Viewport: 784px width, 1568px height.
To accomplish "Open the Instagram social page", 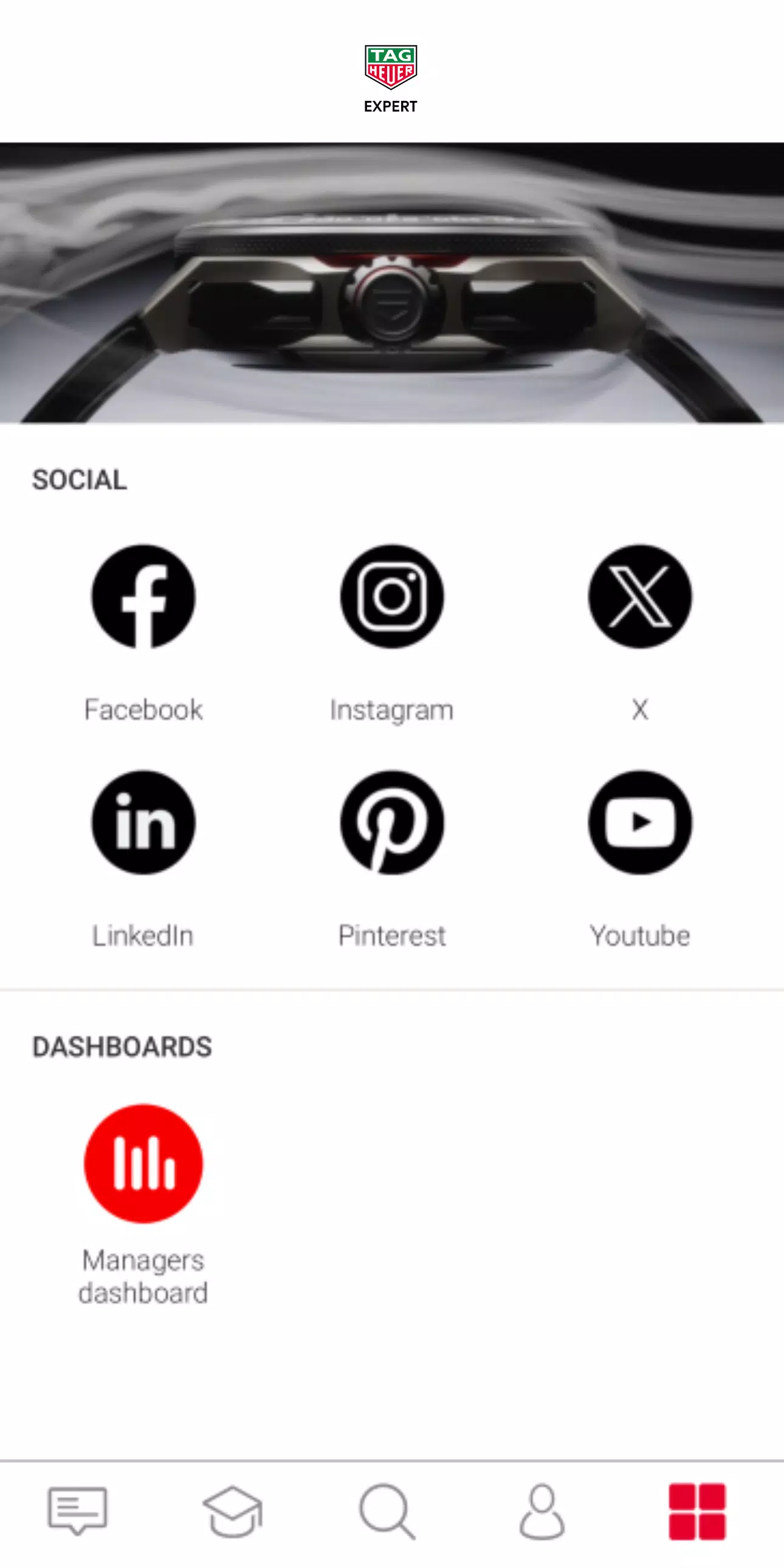I will click(392, 597).
